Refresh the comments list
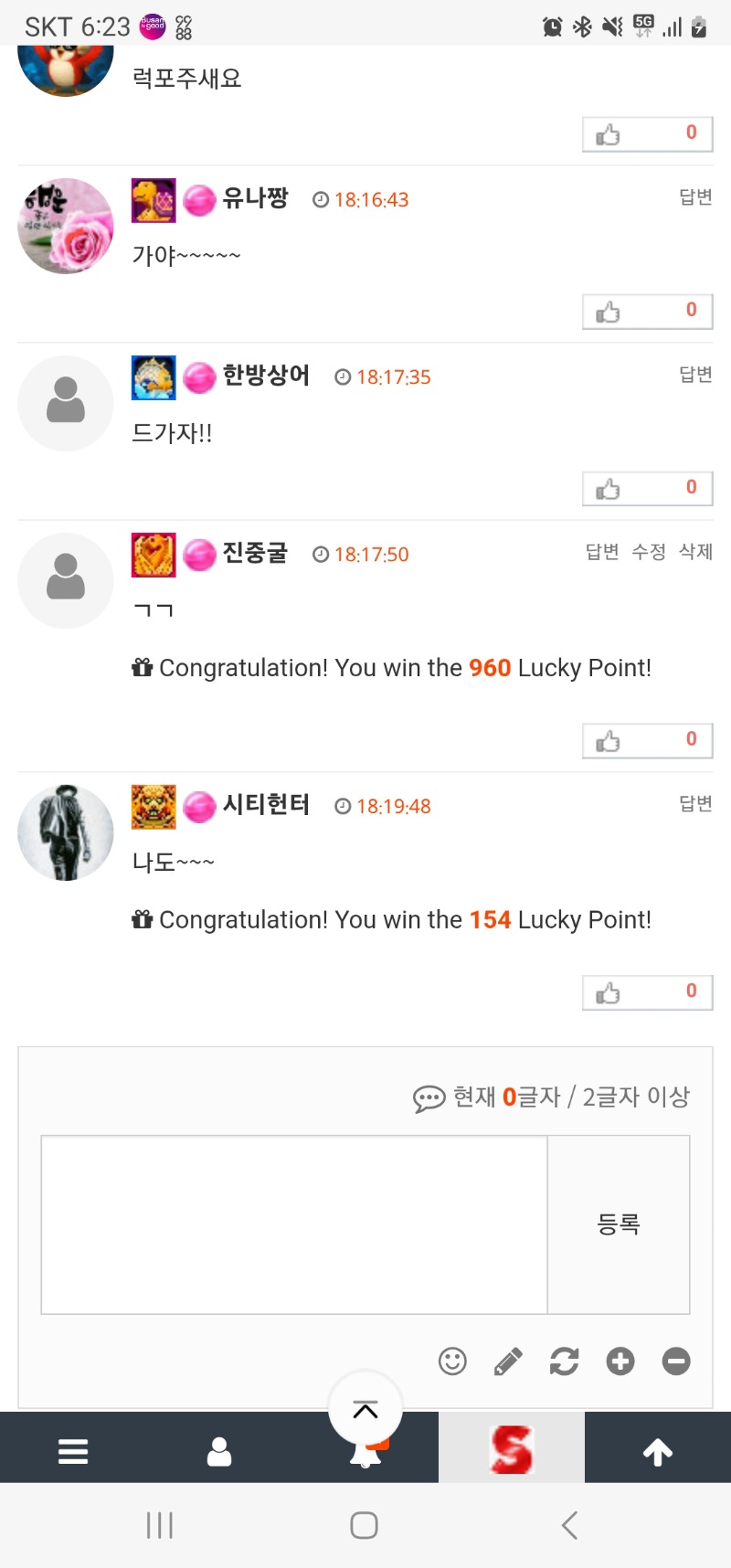Image resolution: width=731 pixels, height=1568 pixels. [x=564, y=1361]
